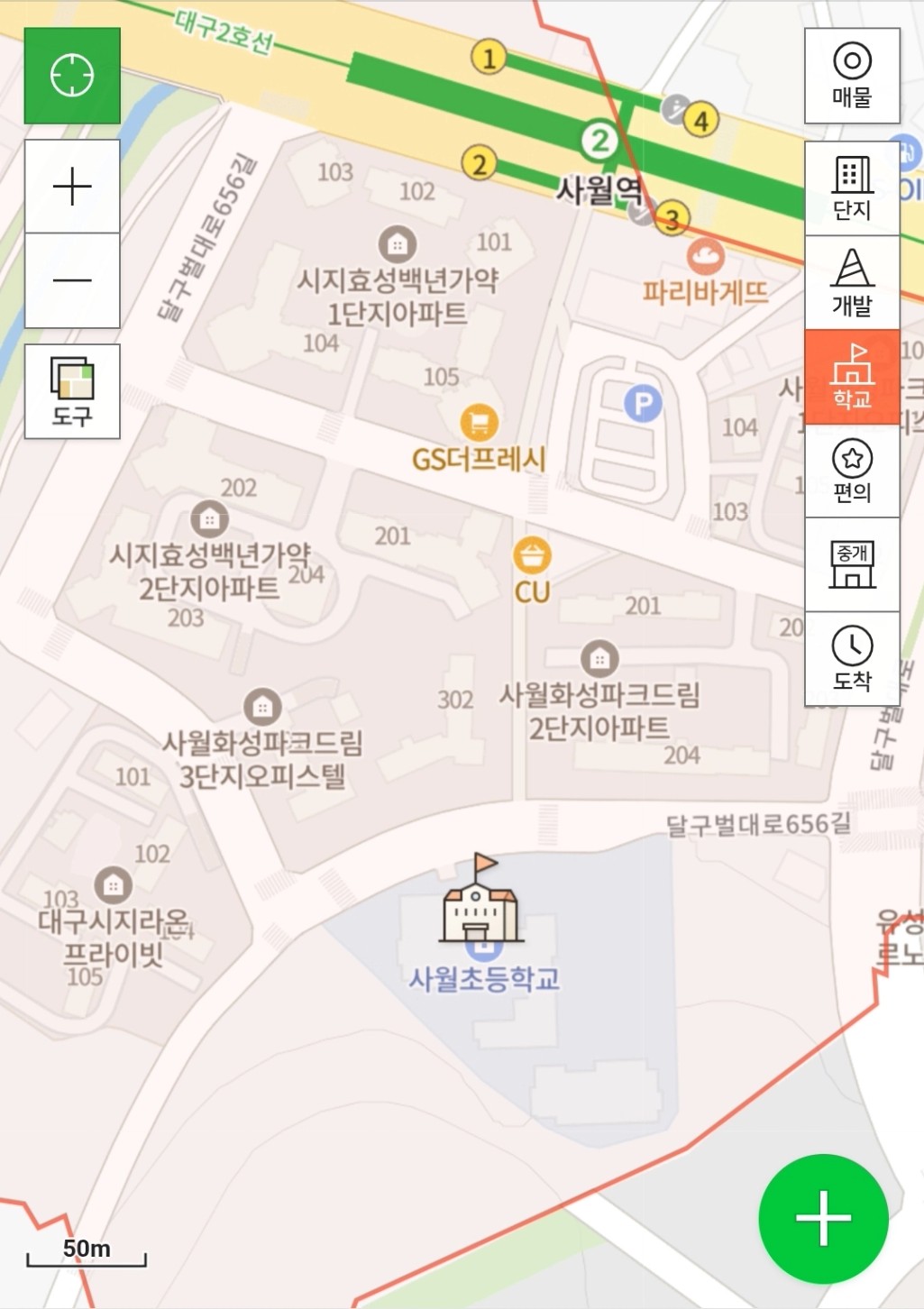Image resolution: width=924 pixels, height=1309 pixels.
Task: Tap the green plus floating button
Action: click(823, 1218)
